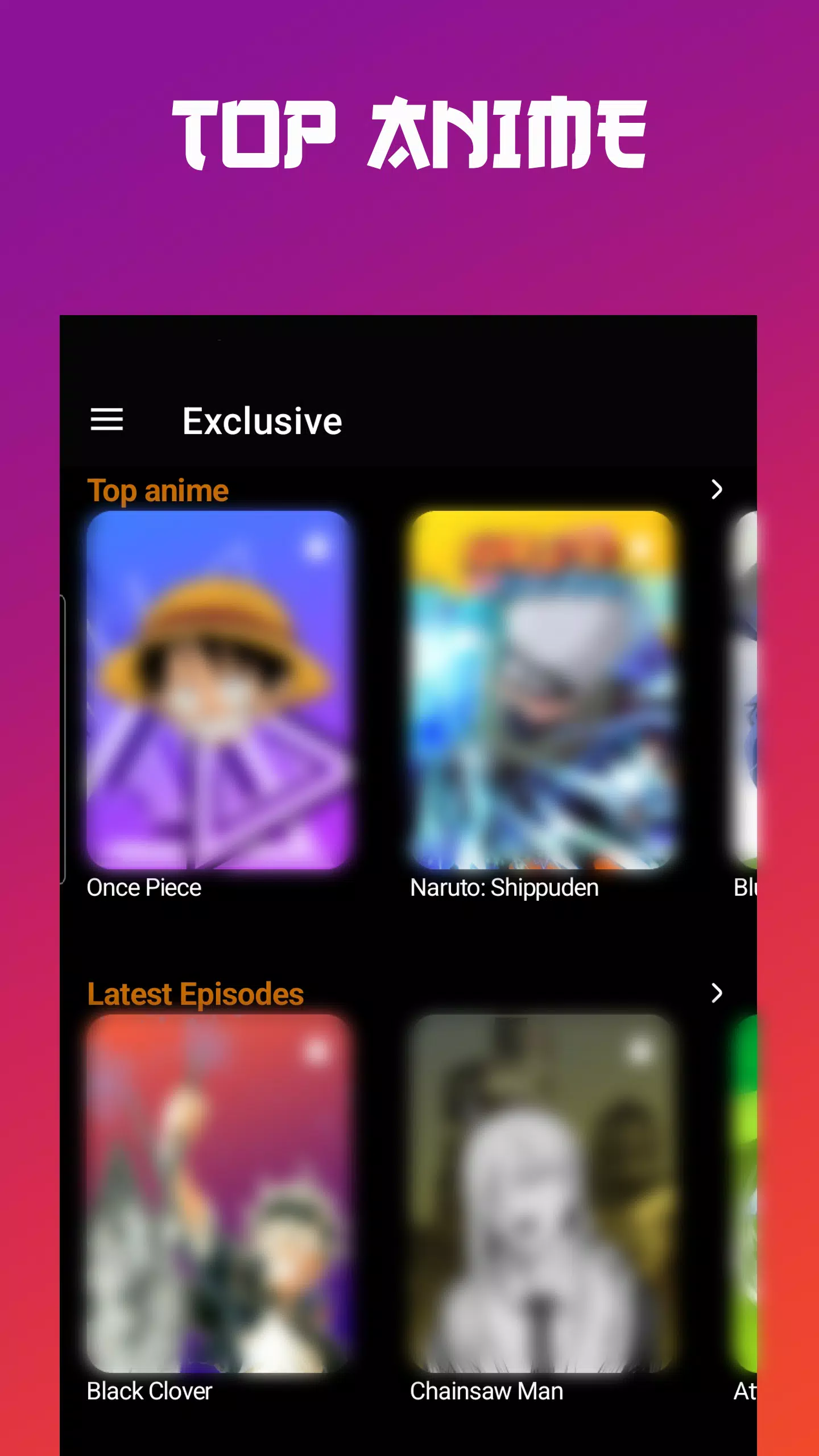819x1456 pixels.
Task: Open full Top anime list with arrow chevron
Action: point(716,489)
